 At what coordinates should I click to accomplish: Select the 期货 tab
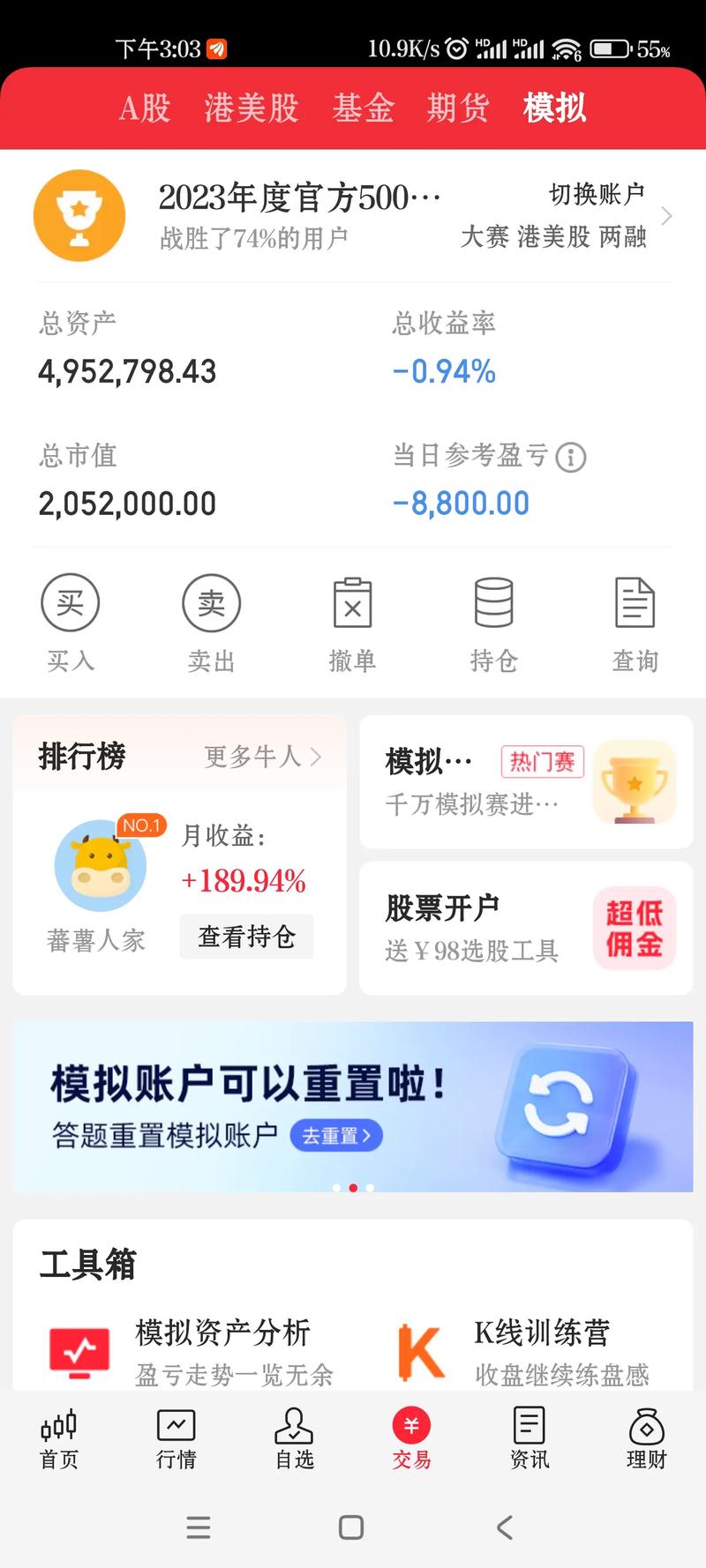[x=458, y=108]
